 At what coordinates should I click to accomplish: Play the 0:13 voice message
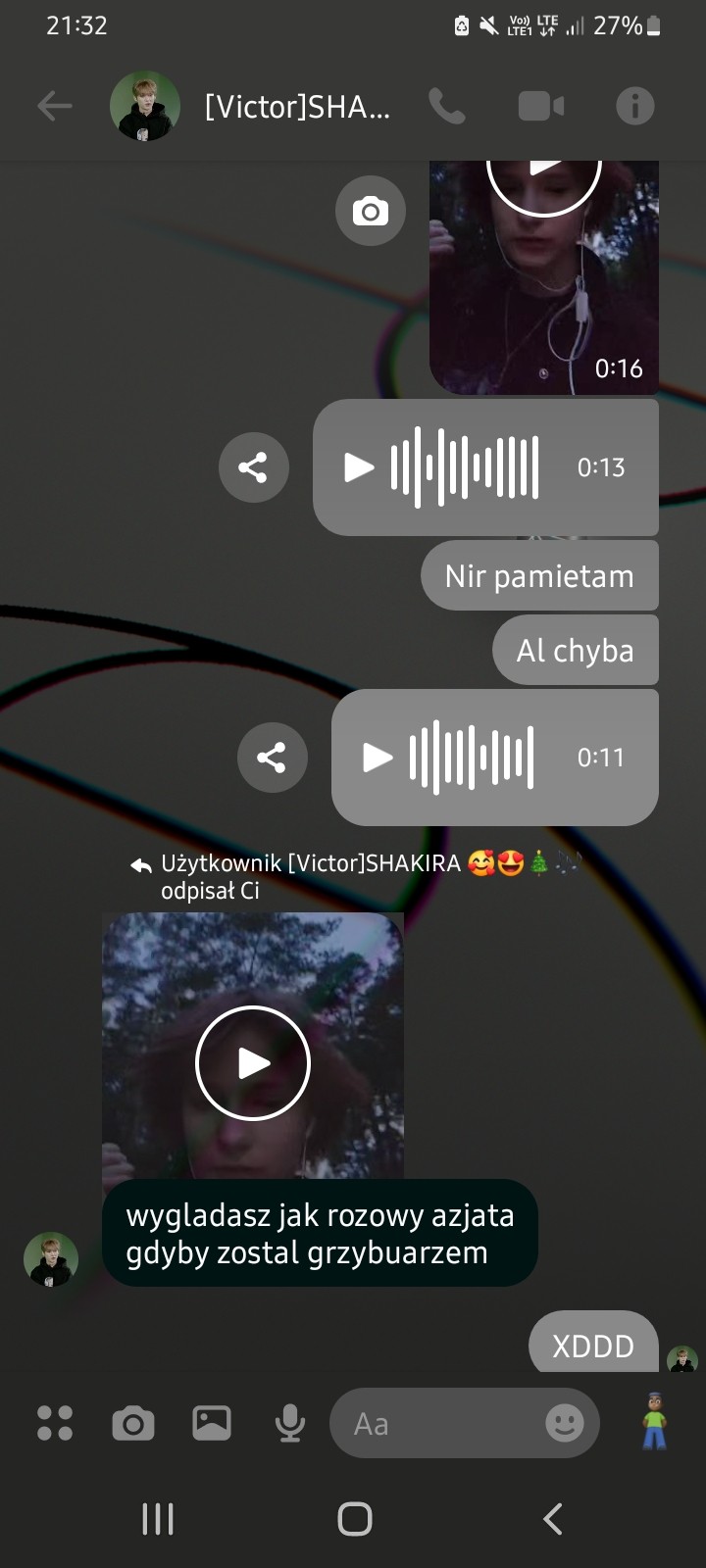(359, 467)
